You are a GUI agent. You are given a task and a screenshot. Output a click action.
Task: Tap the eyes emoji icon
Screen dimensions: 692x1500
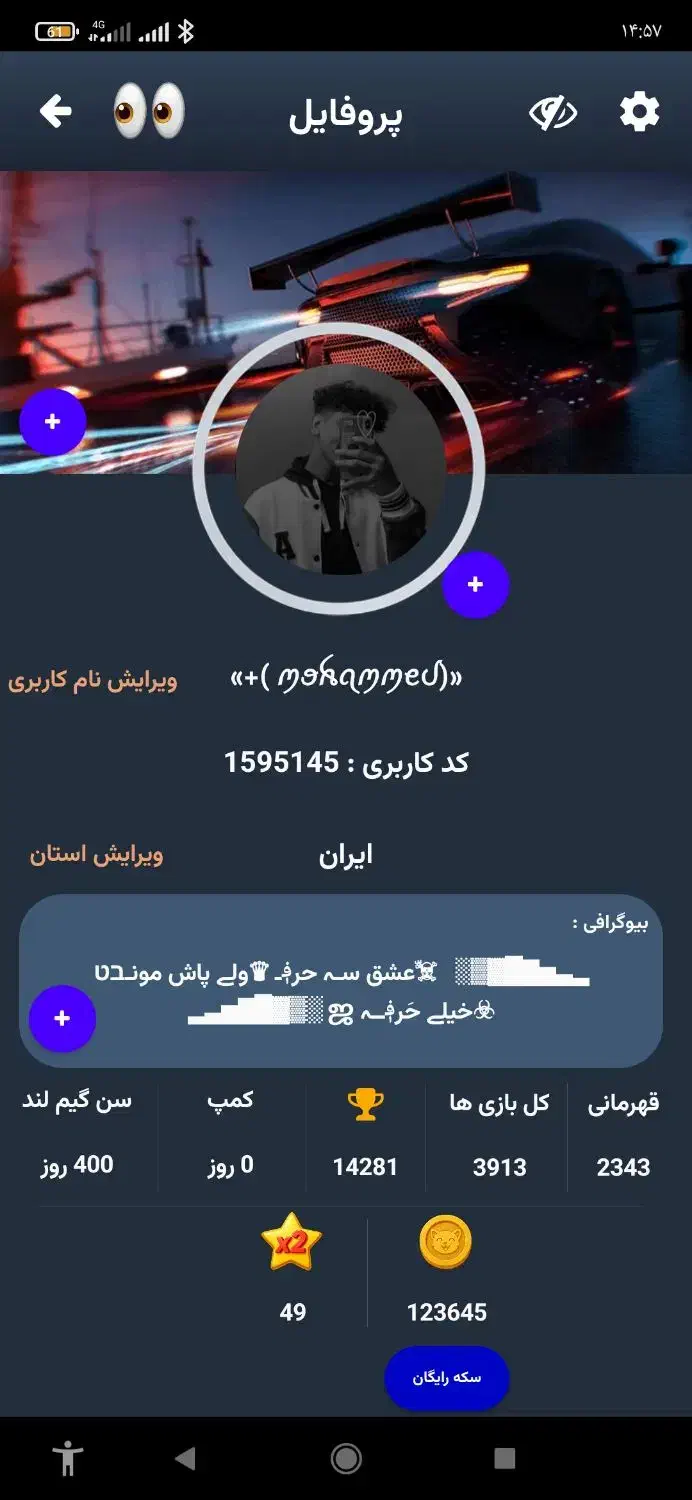[149, 110]
